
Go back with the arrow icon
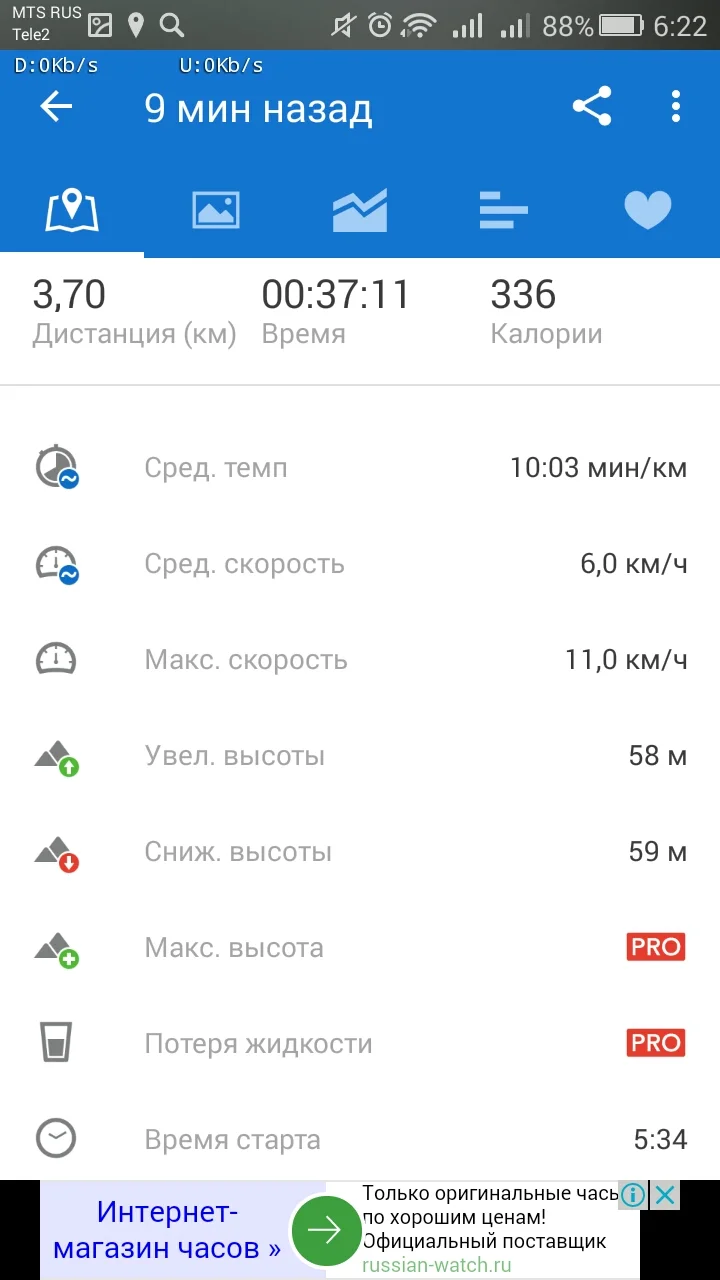(56, 107)
